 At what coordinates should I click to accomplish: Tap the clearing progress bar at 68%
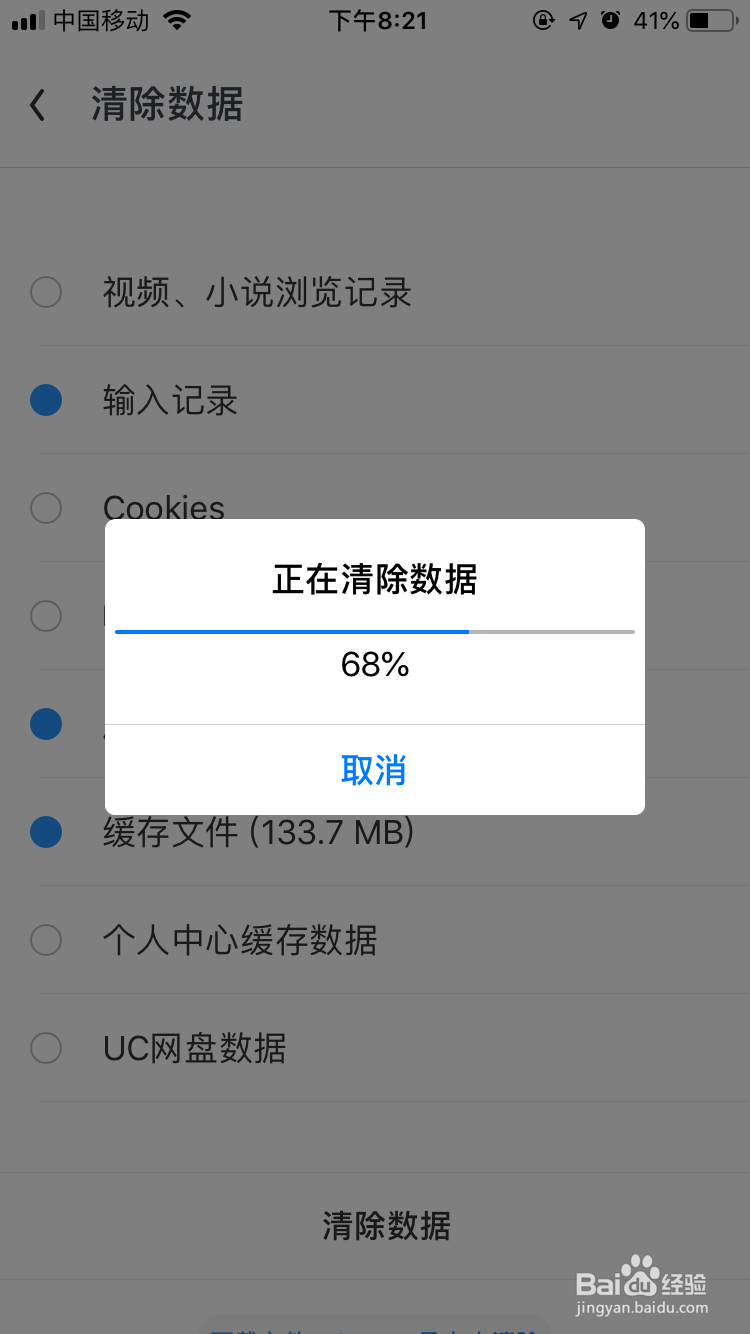(375, 631)
